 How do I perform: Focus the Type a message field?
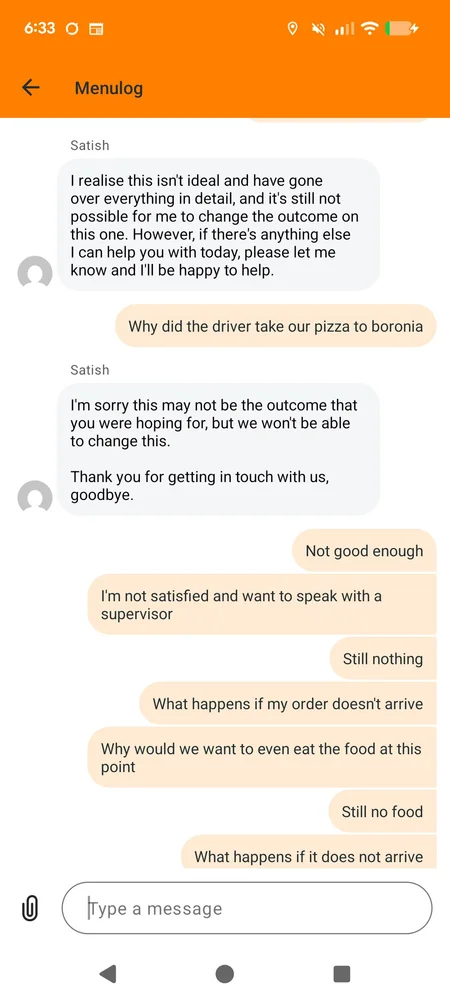(x=247, y=908)
